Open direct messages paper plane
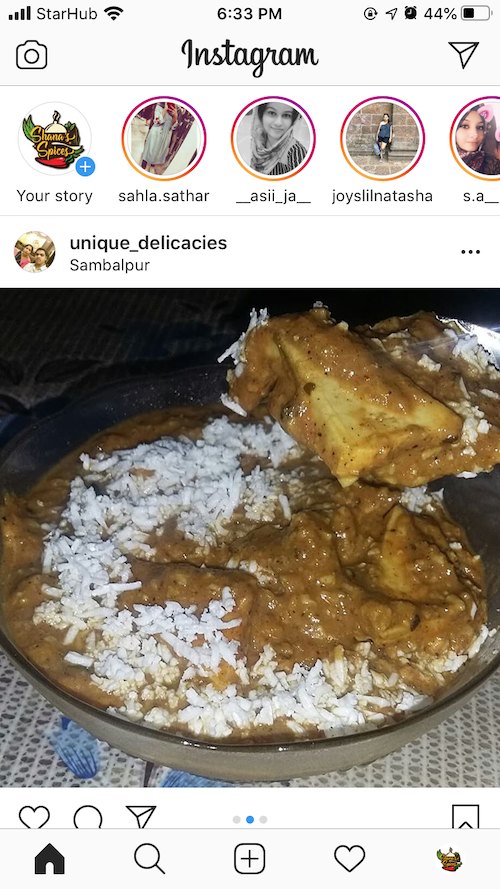500x889 pixels. click(x=464, y=54)
